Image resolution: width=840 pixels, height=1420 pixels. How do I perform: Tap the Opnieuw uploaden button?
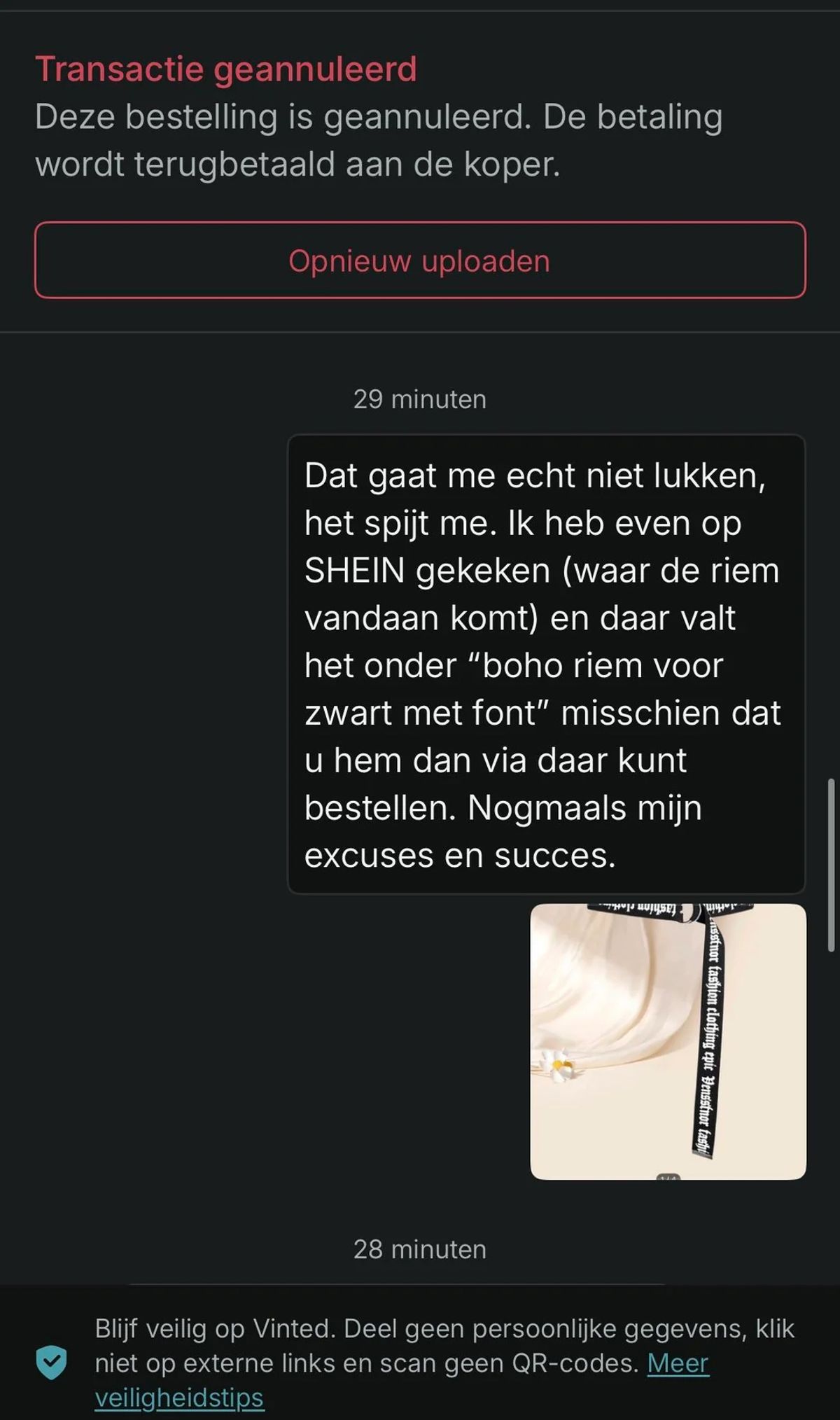(420, 260)
